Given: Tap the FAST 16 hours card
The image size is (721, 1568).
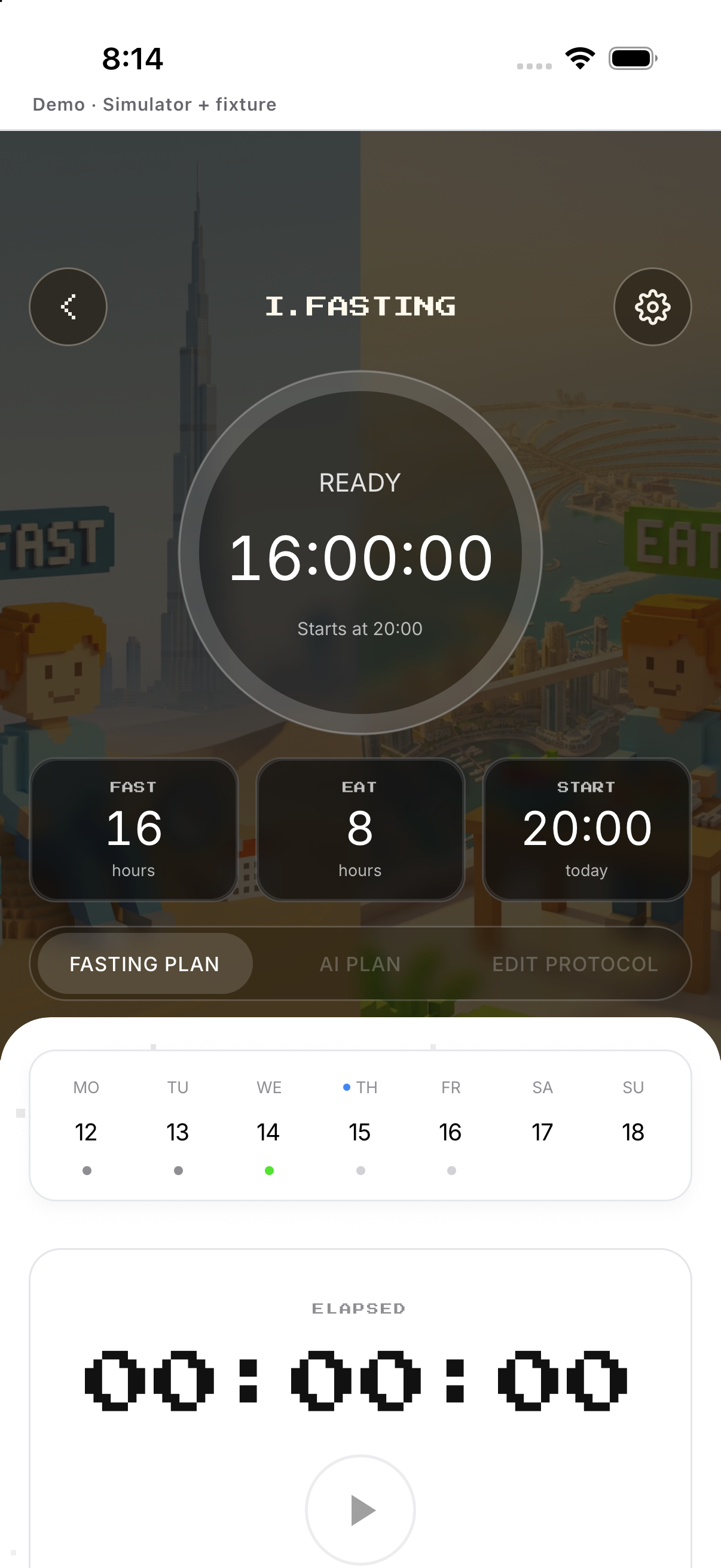Looking at the screenshot, I should tap(134, 829).
